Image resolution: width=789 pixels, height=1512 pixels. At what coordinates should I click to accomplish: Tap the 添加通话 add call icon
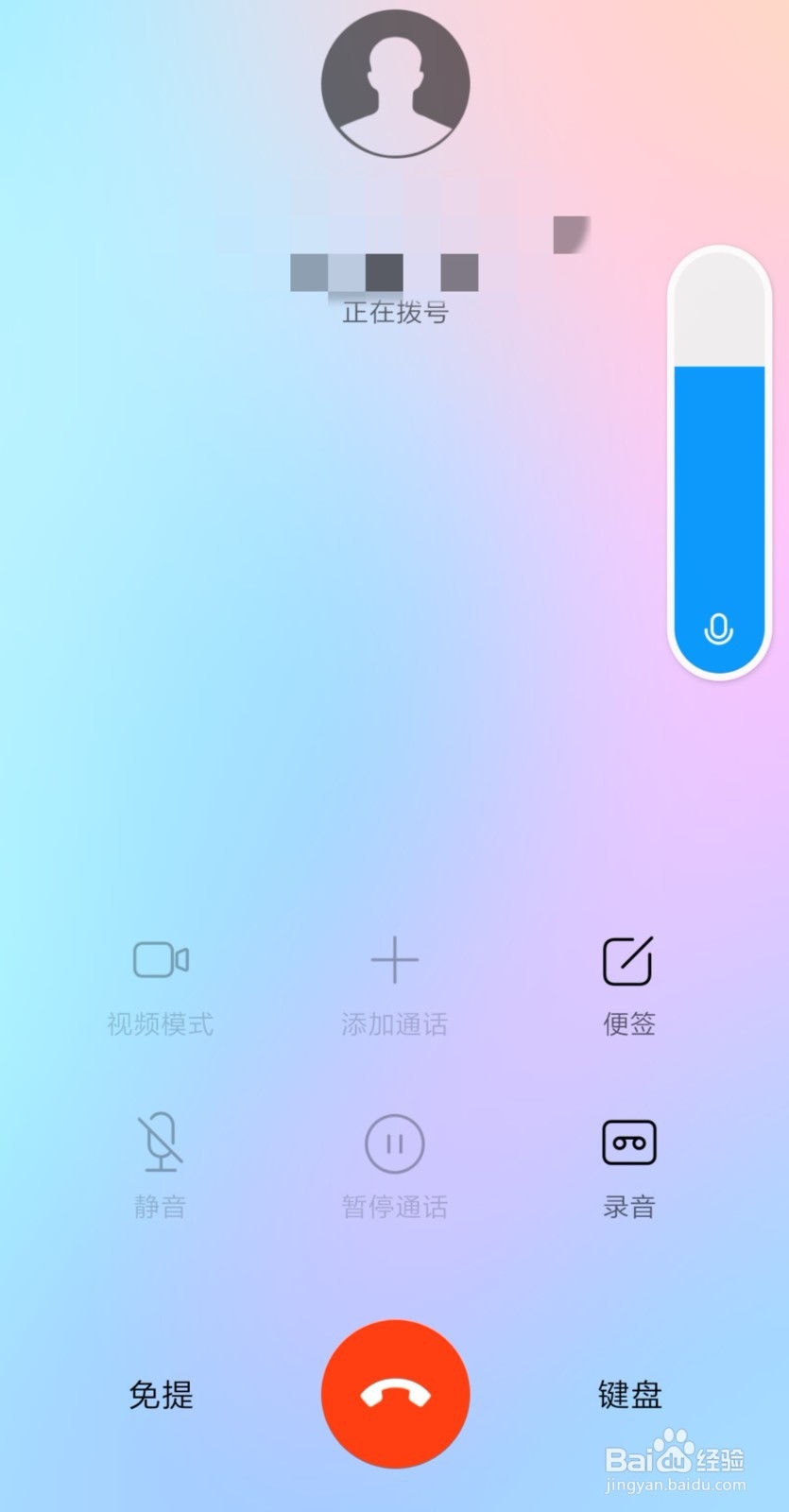[394, 960]
